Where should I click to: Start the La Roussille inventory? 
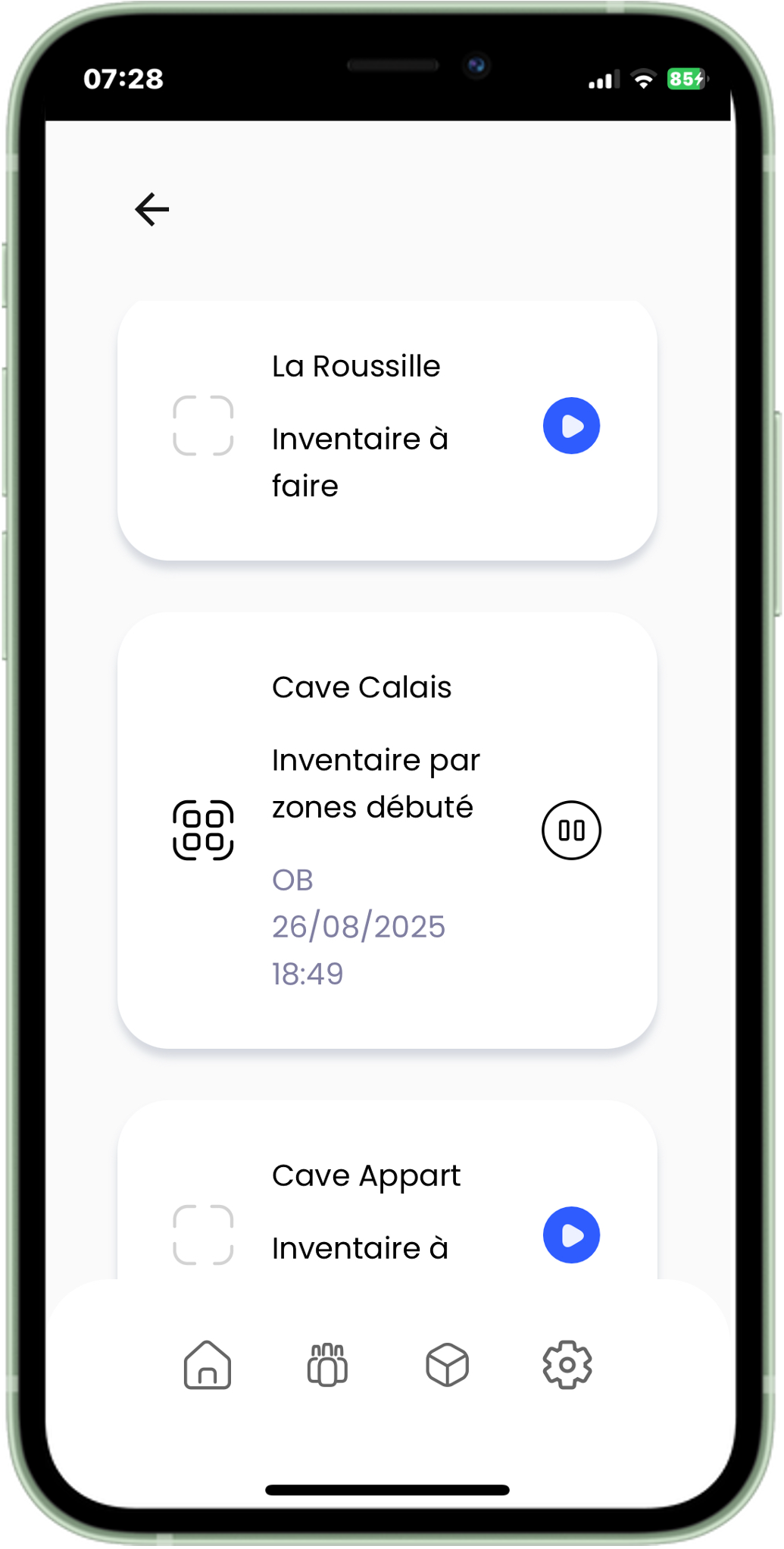click(571, 426)
